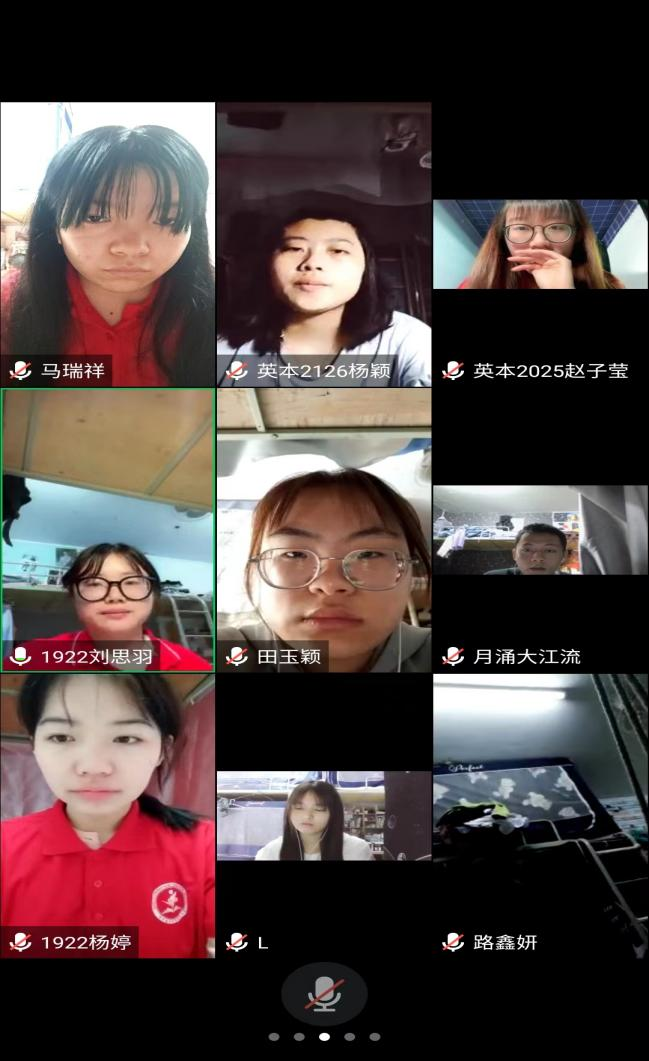Open 1922刘思羽's video tile

click(x=107, y=530)
